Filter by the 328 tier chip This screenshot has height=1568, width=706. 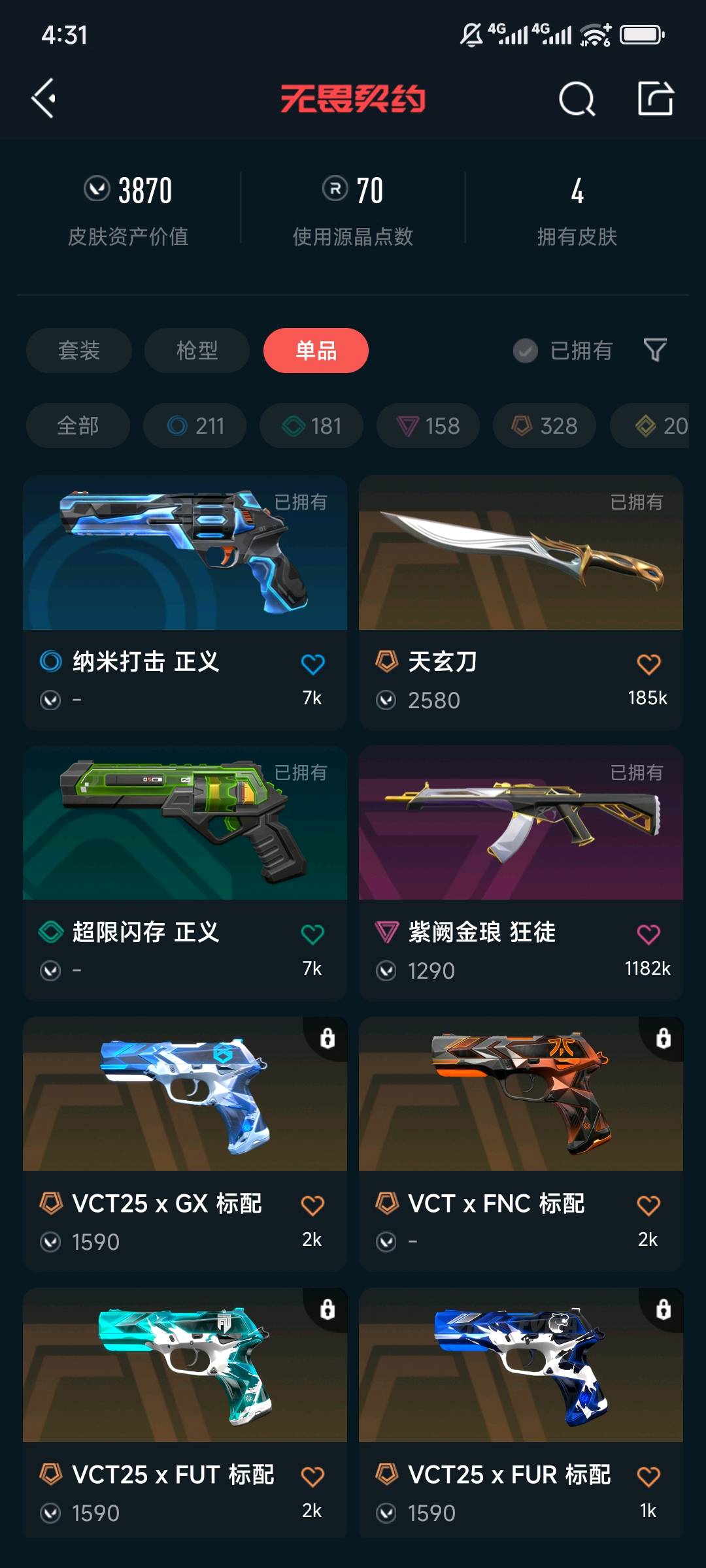544,426
